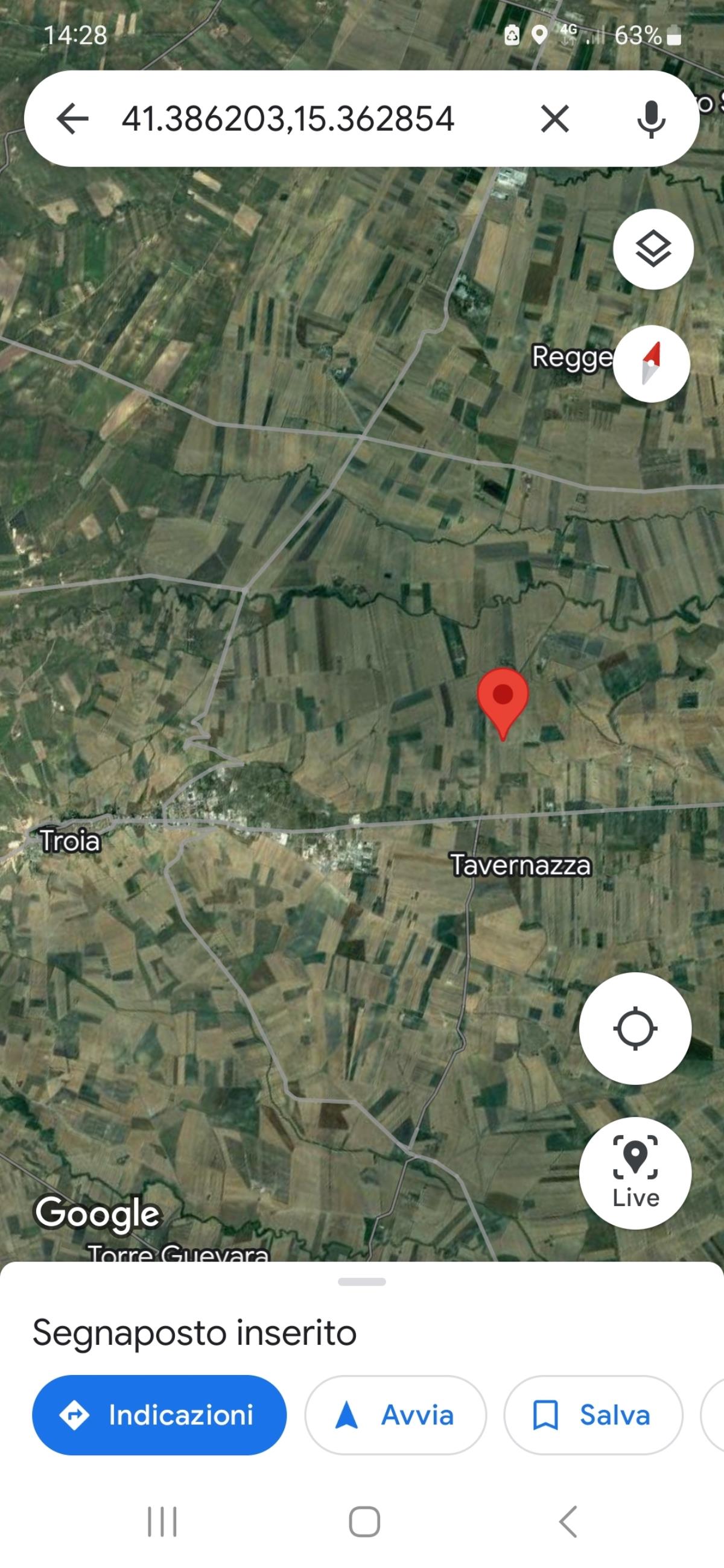Screen dimensions: 724x1568
Task: Clear the coordinates from the search bar
Action: (x=554, y=118)
